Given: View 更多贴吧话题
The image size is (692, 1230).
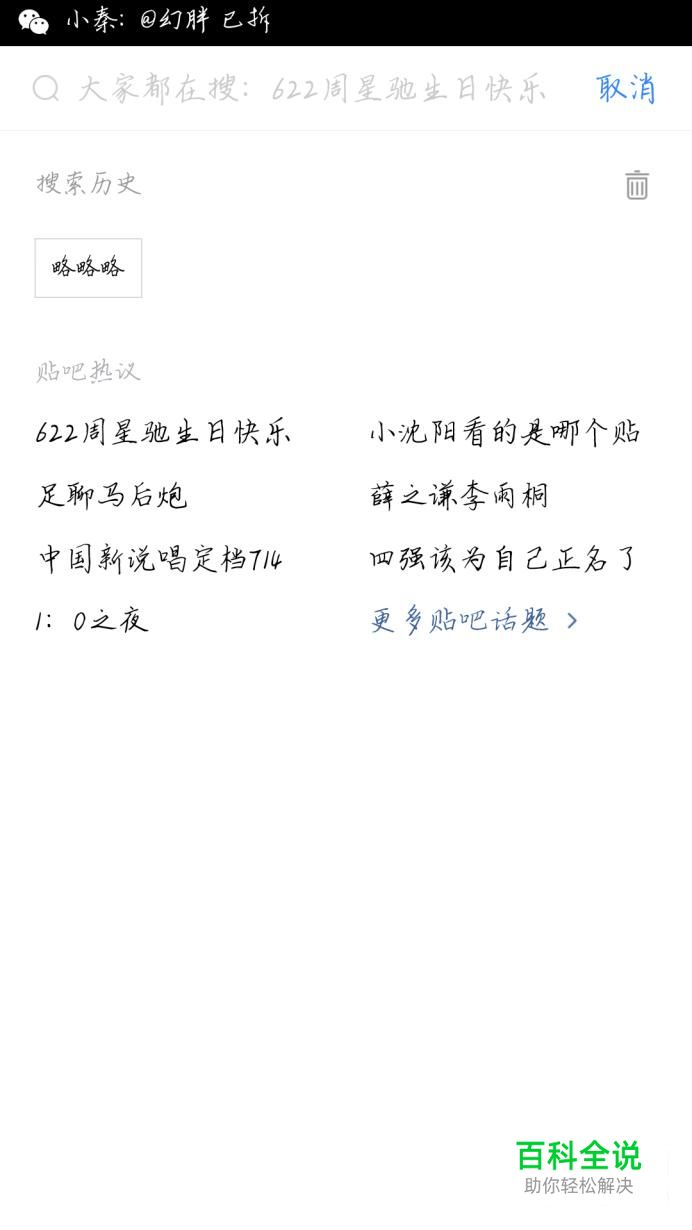Looking at the screenshot, I should 474,620.
